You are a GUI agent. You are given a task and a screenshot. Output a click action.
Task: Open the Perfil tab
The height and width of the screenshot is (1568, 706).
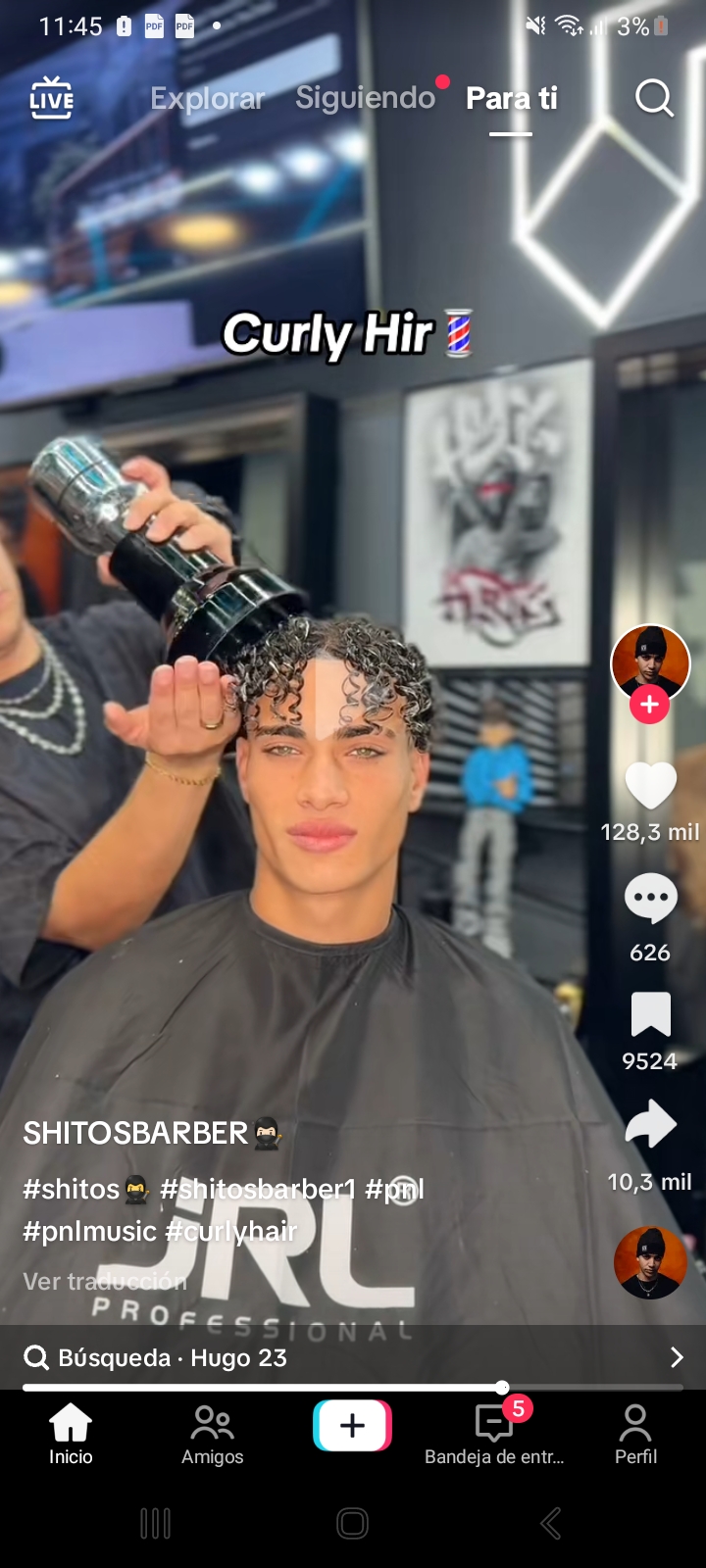click(635, 1434)
